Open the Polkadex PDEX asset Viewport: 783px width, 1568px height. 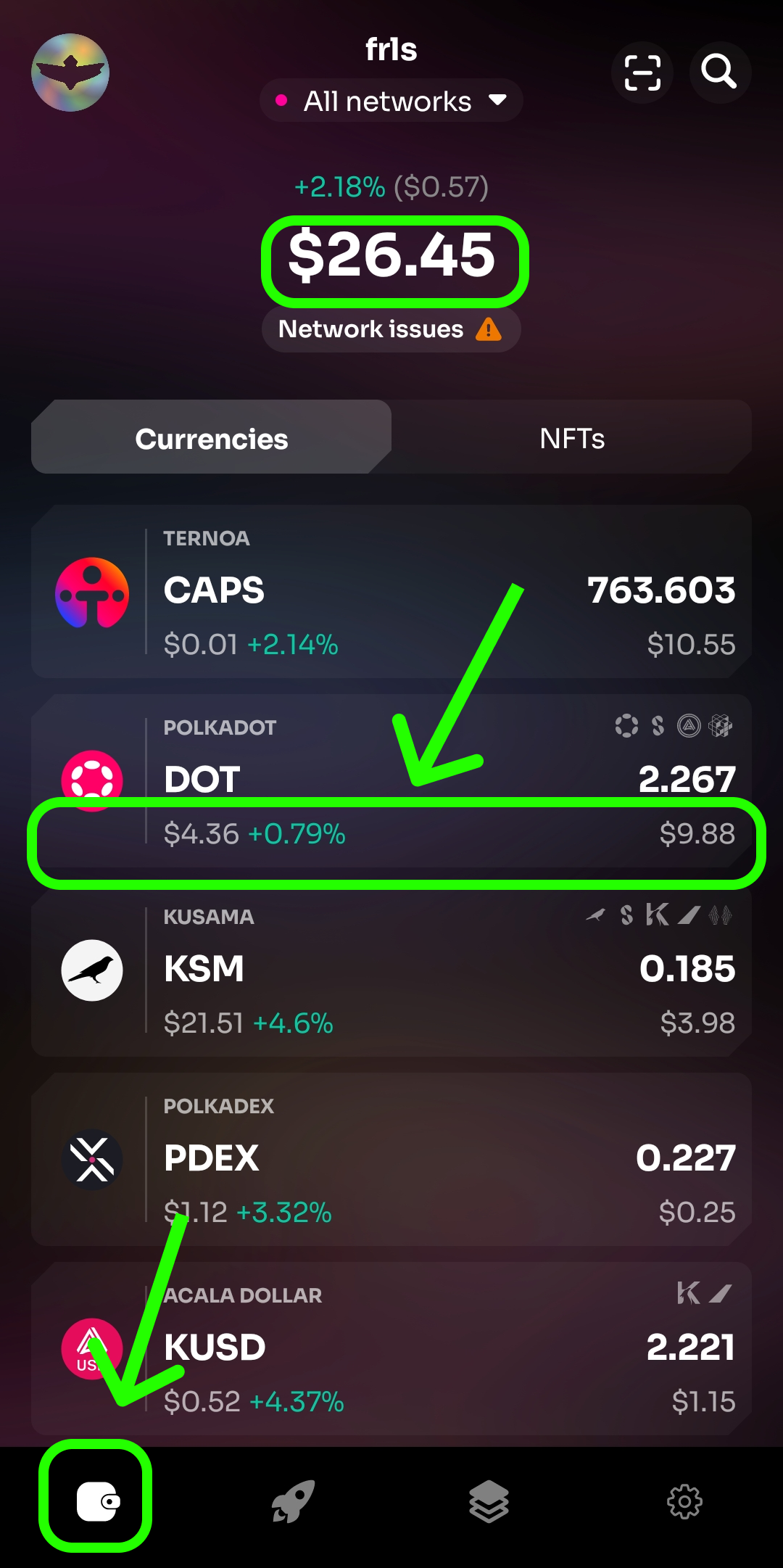coord(391,1159)
